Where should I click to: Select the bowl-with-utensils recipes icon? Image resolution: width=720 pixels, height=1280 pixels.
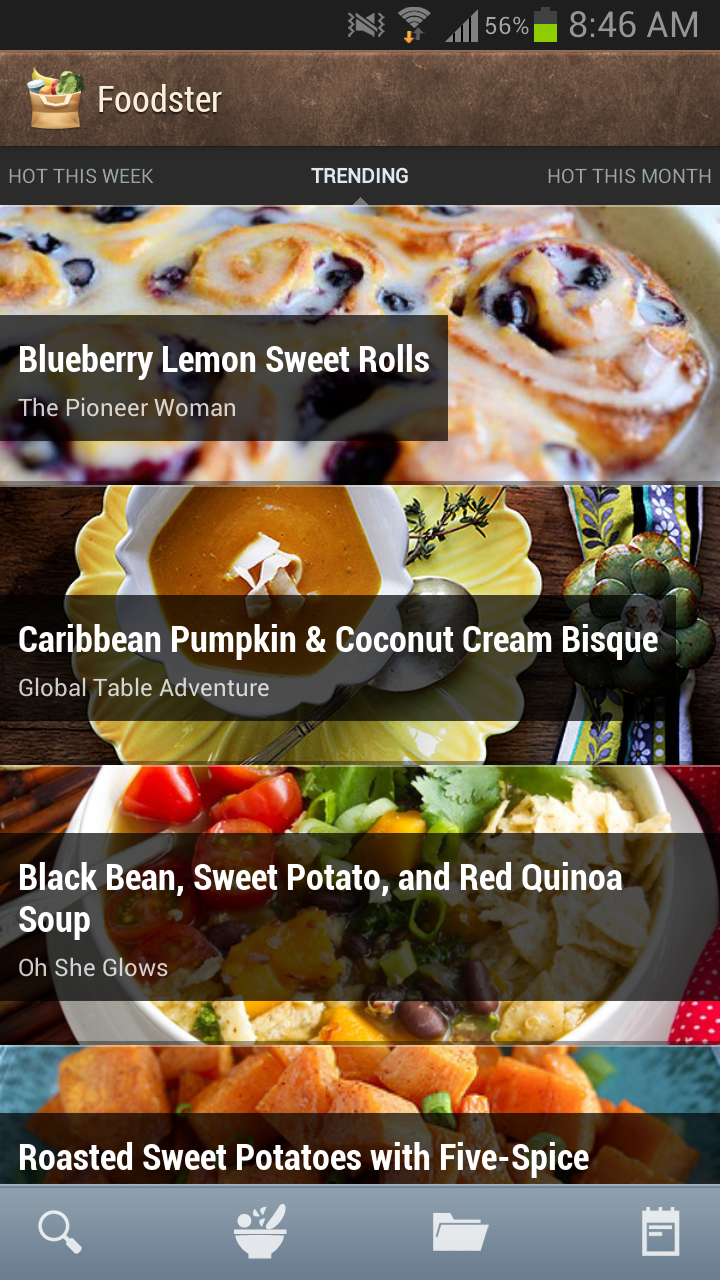[260, 1231]
